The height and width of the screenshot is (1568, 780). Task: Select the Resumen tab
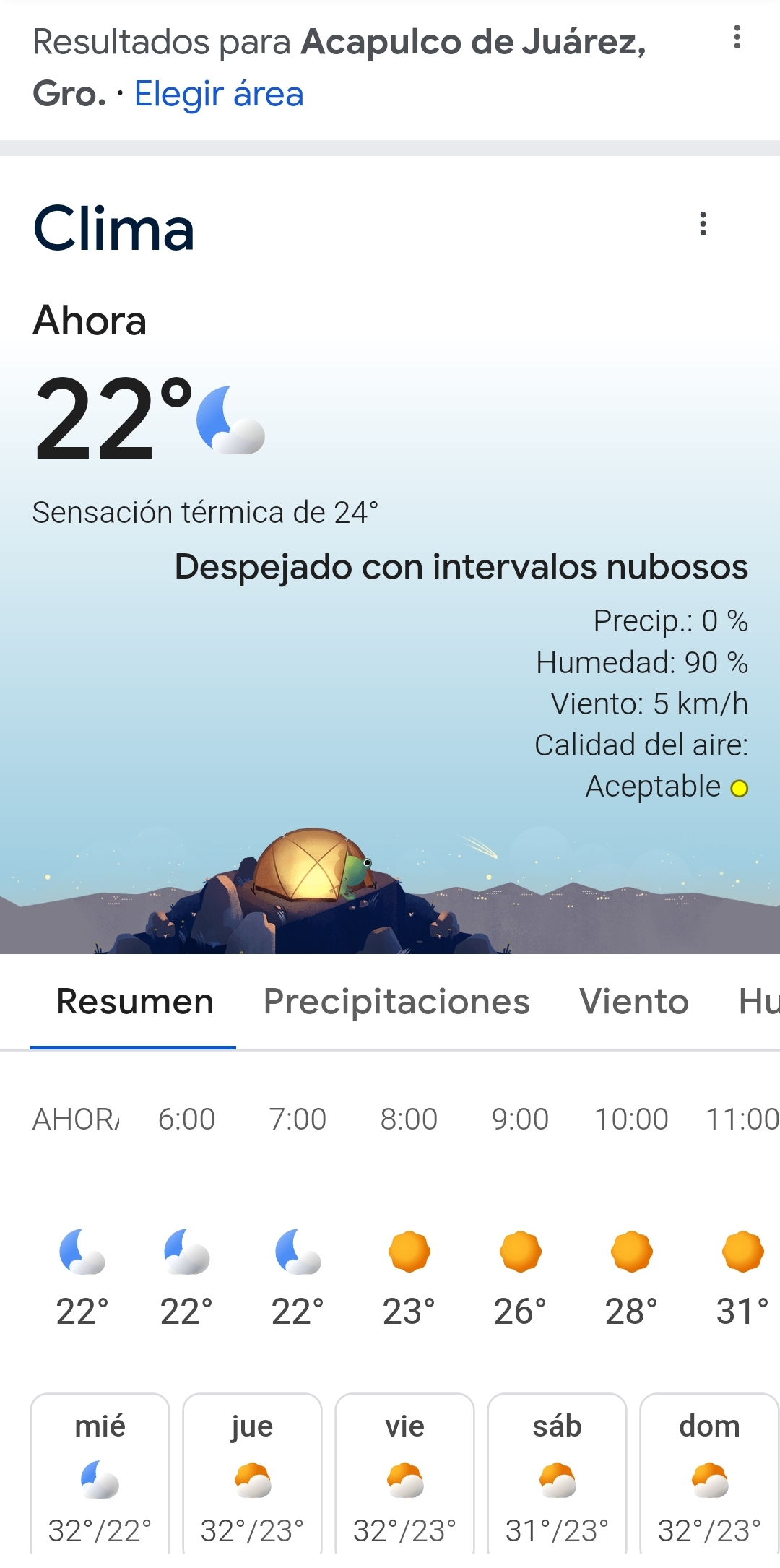[134, 1002]
